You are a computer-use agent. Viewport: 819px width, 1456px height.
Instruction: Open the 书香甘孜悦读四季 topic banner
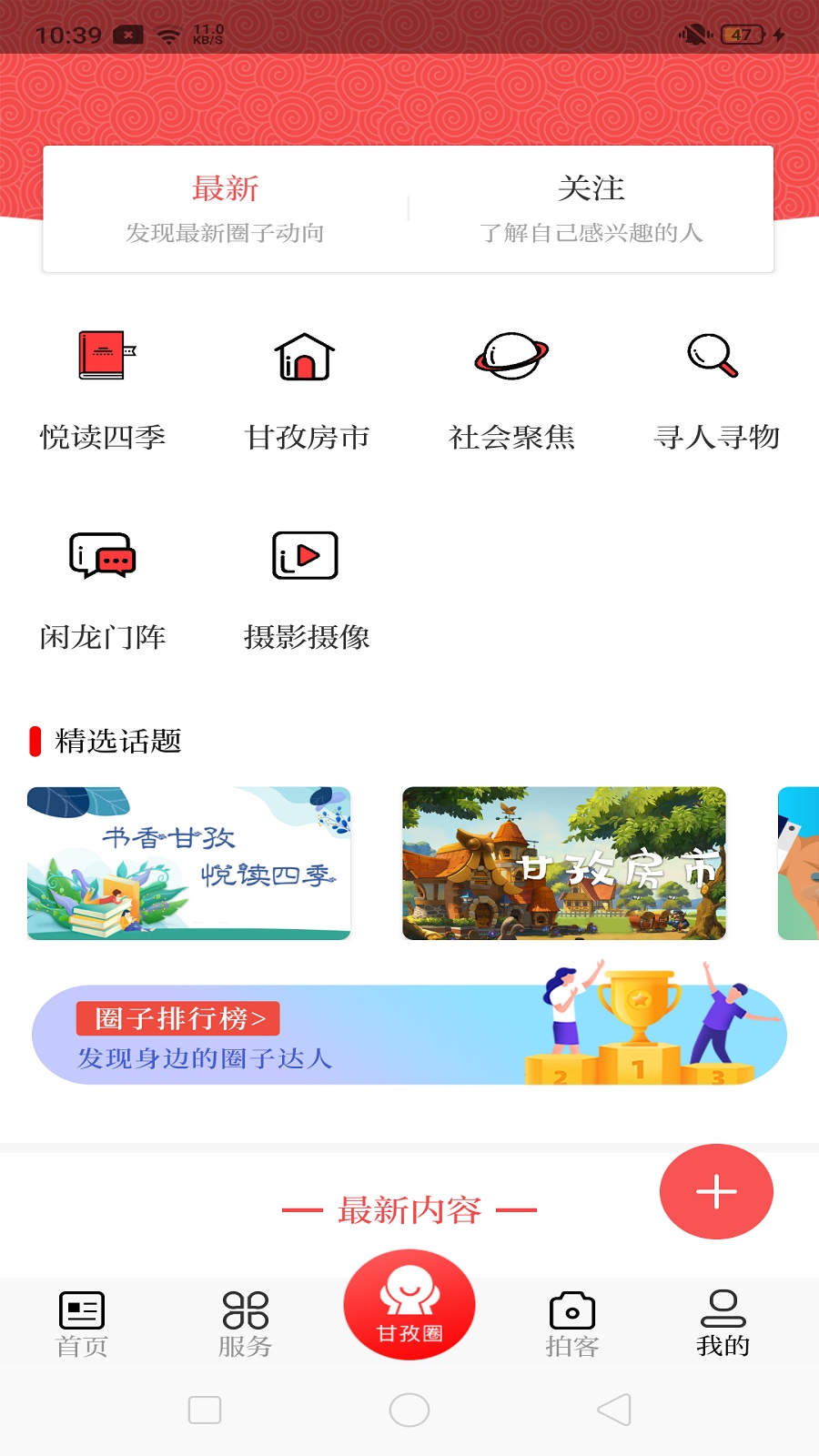tap(188, 864)
